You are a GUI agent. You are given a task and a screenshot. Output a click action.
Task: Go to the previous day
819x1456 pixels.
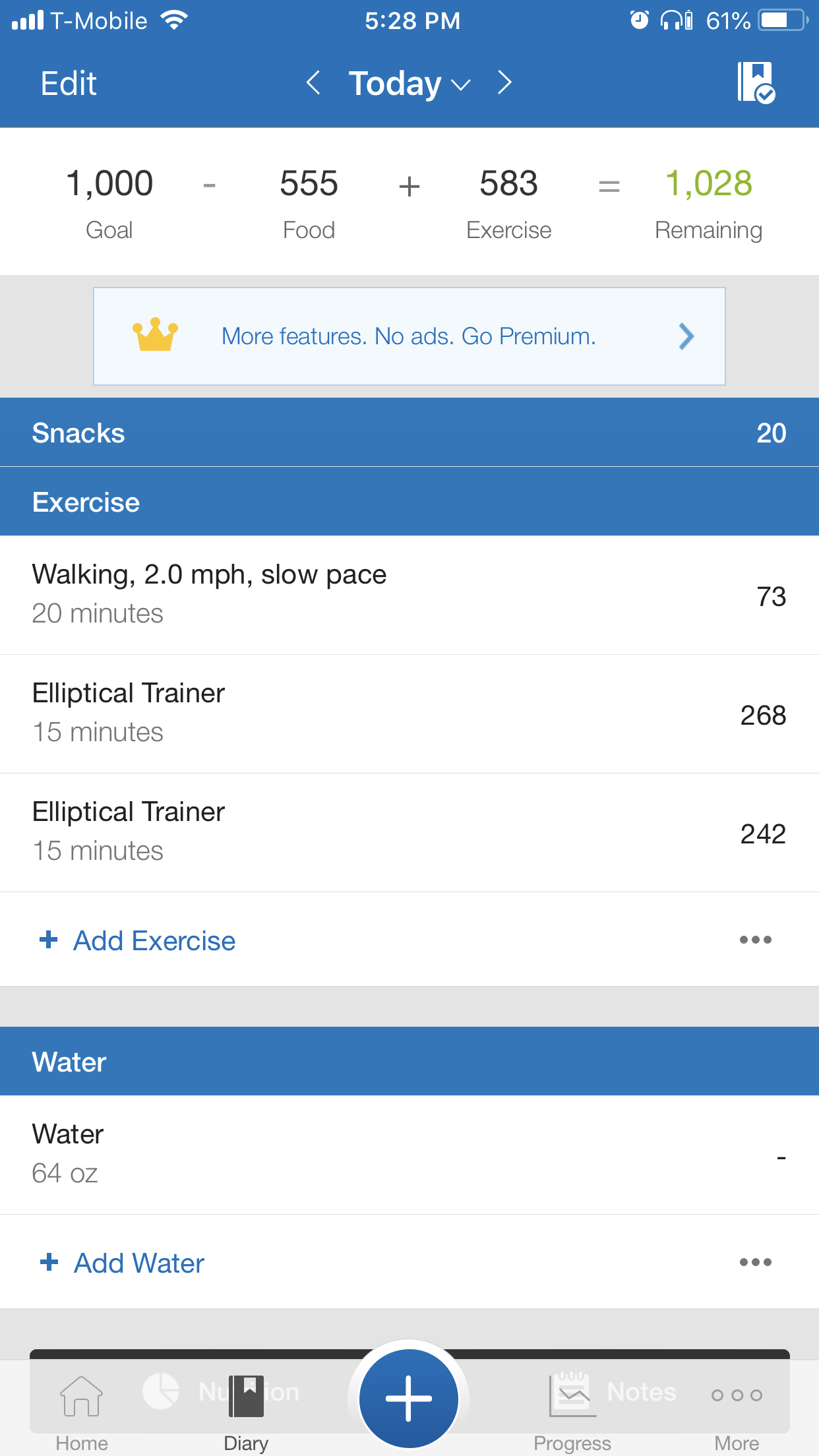(313, 83)
